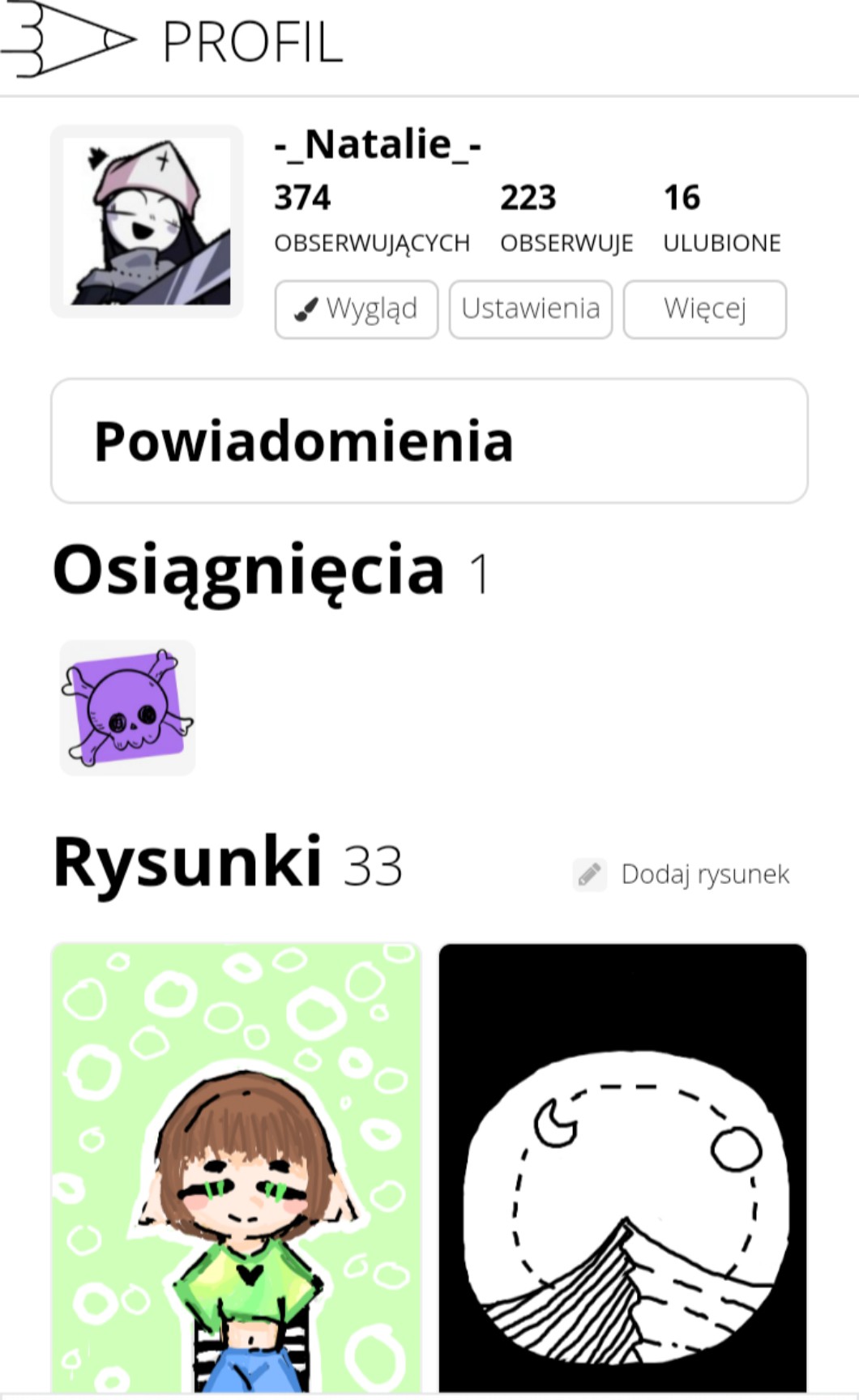Open the 16 ulubione favorites
859x1400 pixels.
pos(721,219)
